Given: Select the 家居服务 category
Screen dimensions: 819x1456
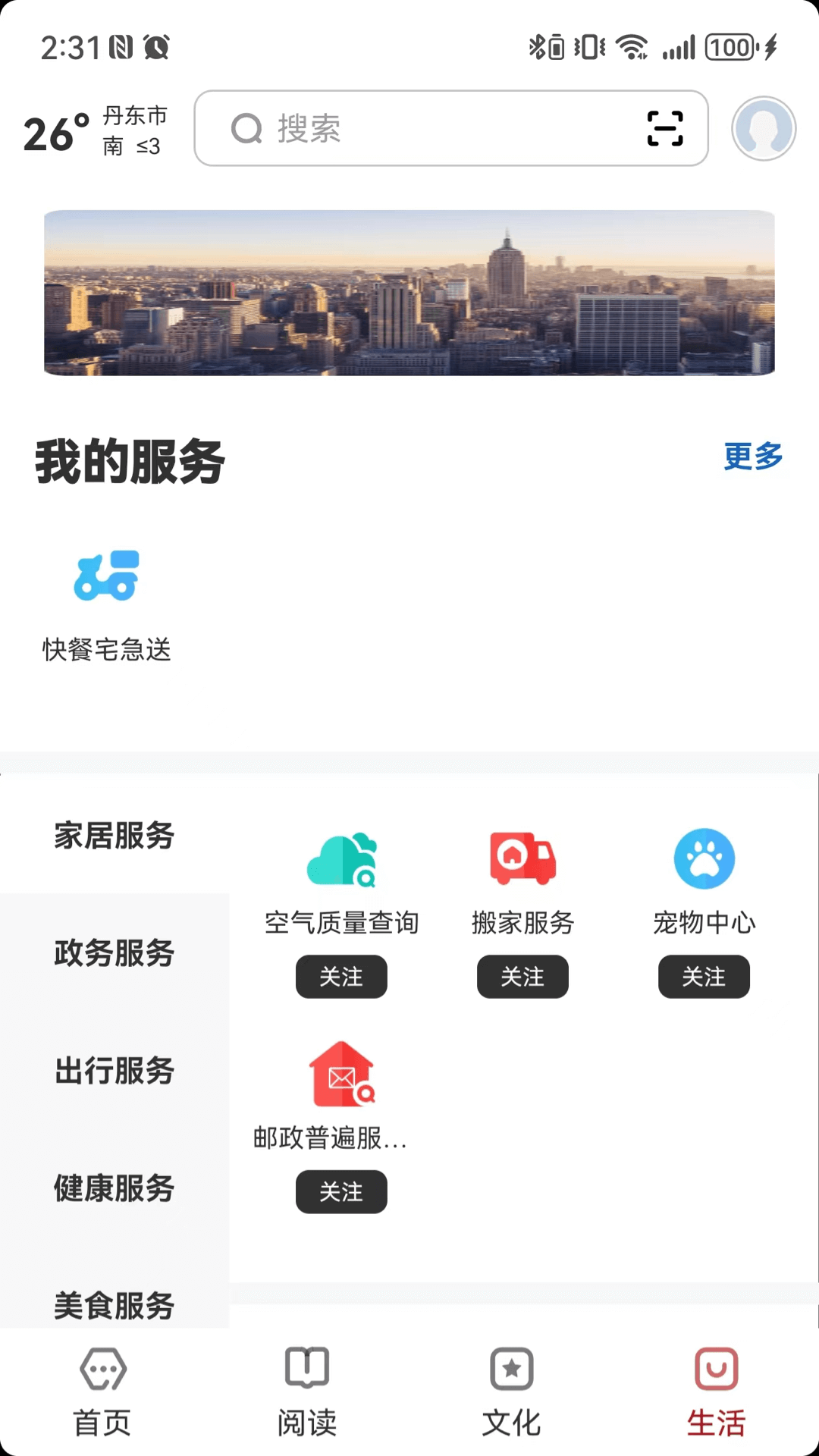Looking at the screenshot, I should coord(115,836).
